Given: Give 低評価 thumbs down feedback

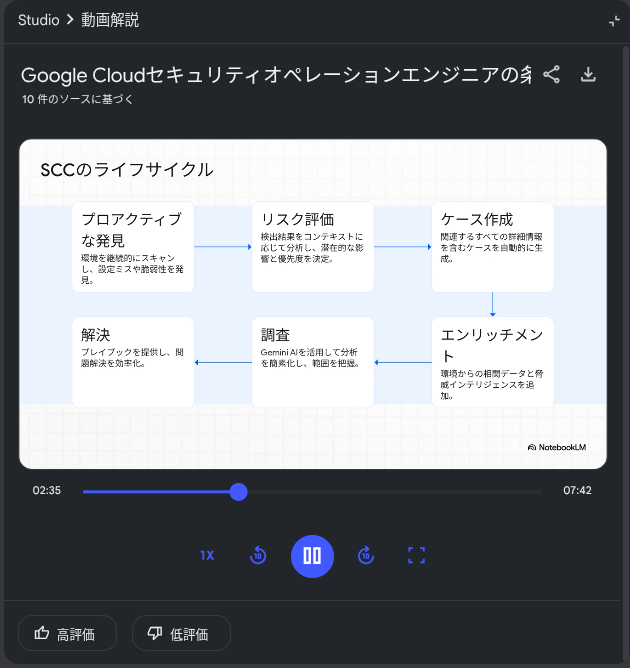Looking at the screenshot, I should [181, 633].
